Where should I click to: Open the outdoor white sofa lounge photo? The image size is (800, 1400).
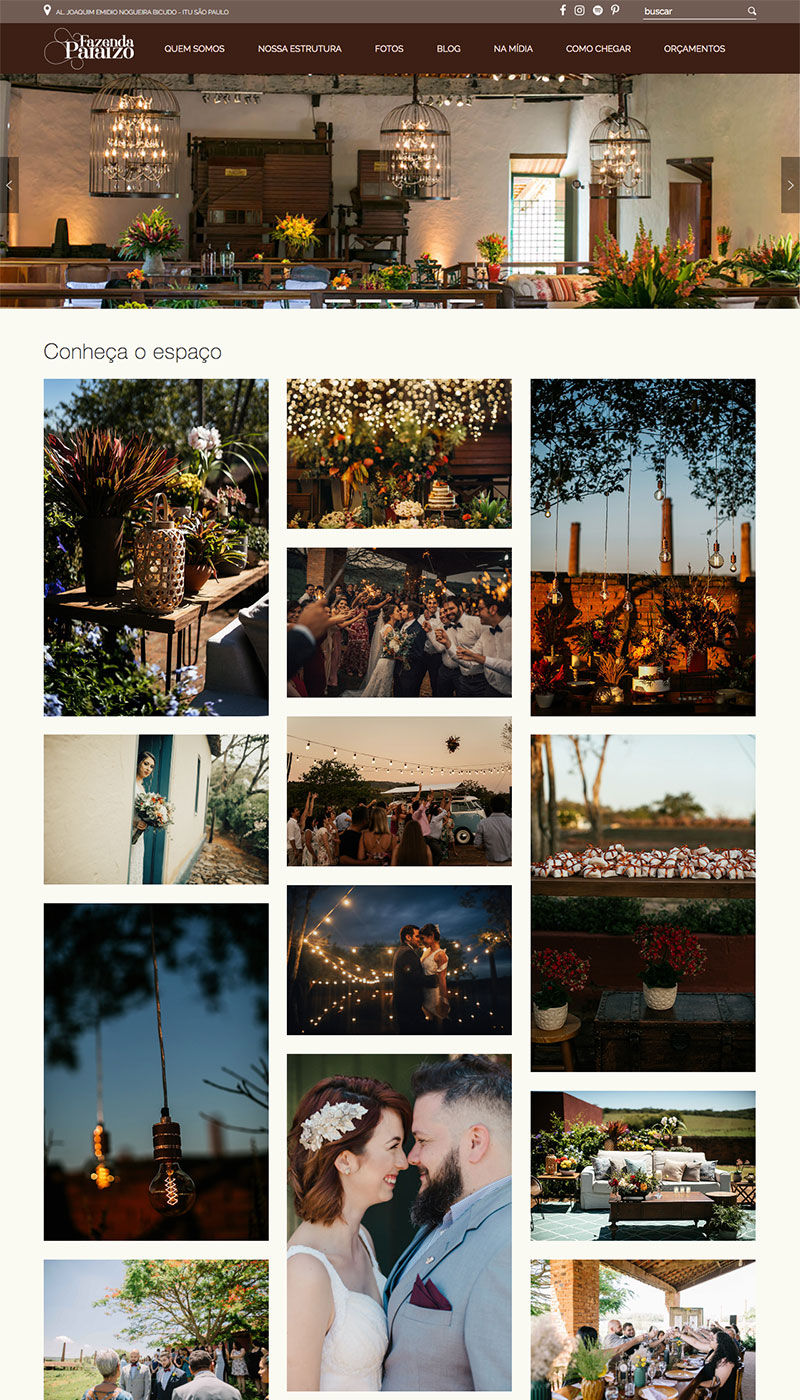[x=643, y=1165]
